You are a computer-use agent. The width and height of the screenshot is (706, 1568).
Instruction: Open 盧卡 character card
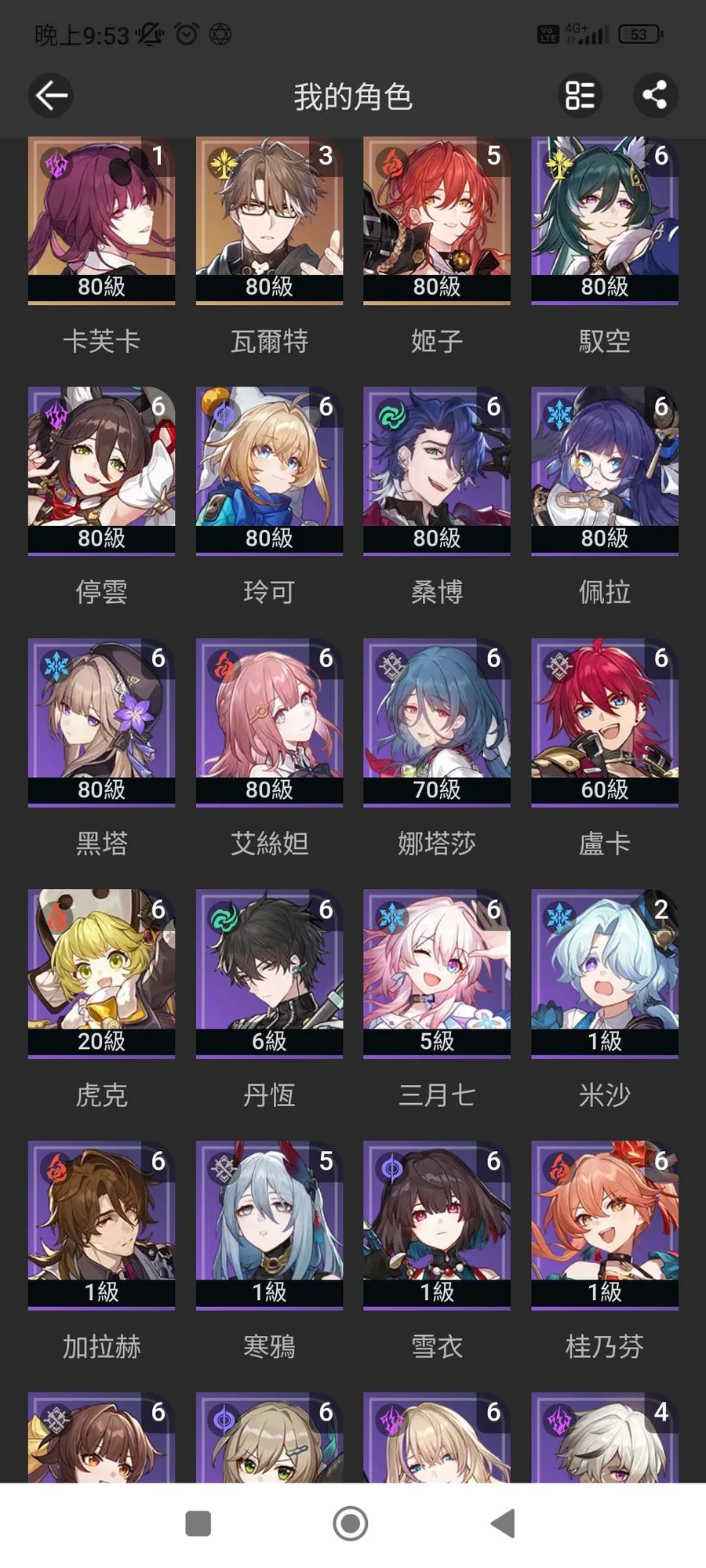[604, 721]
